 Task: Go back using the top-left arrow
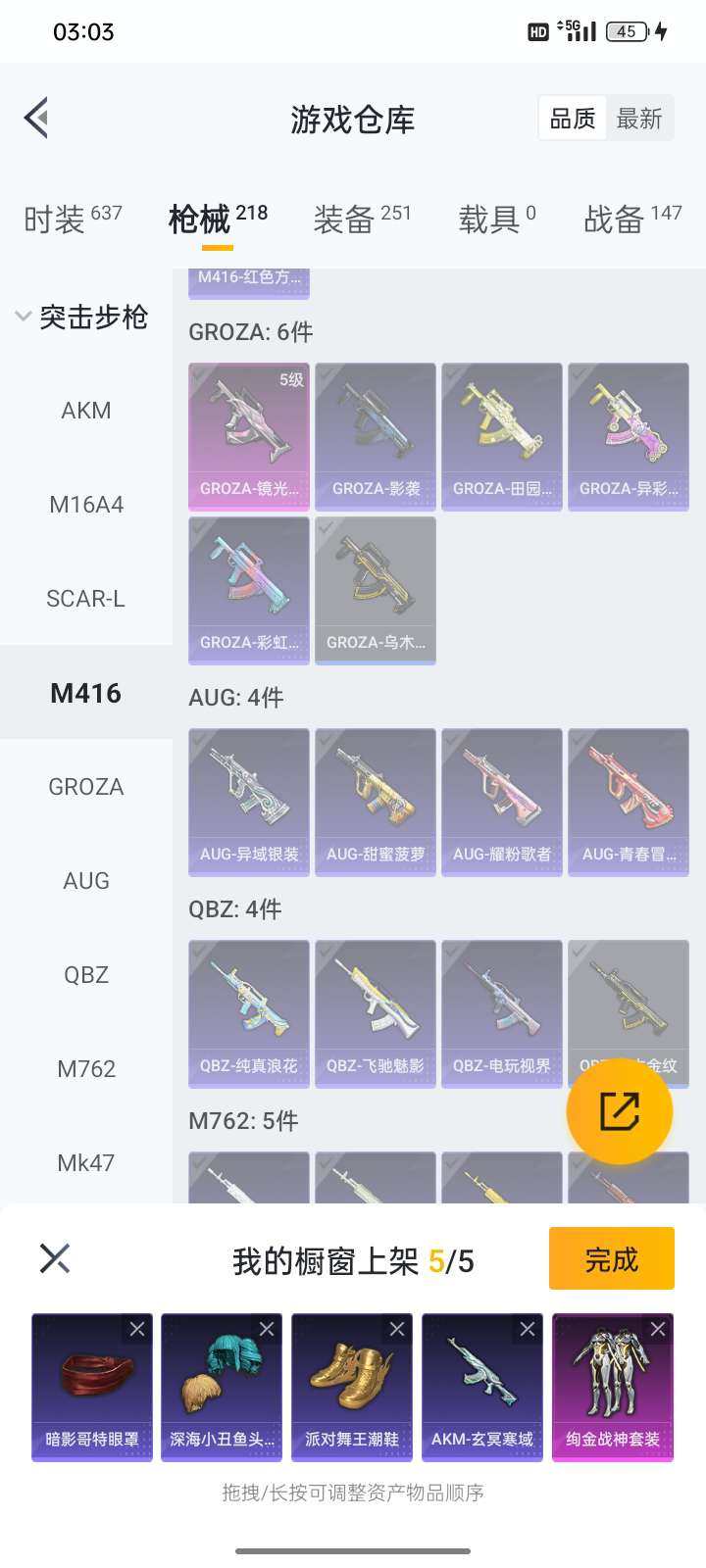pos(37,119)
